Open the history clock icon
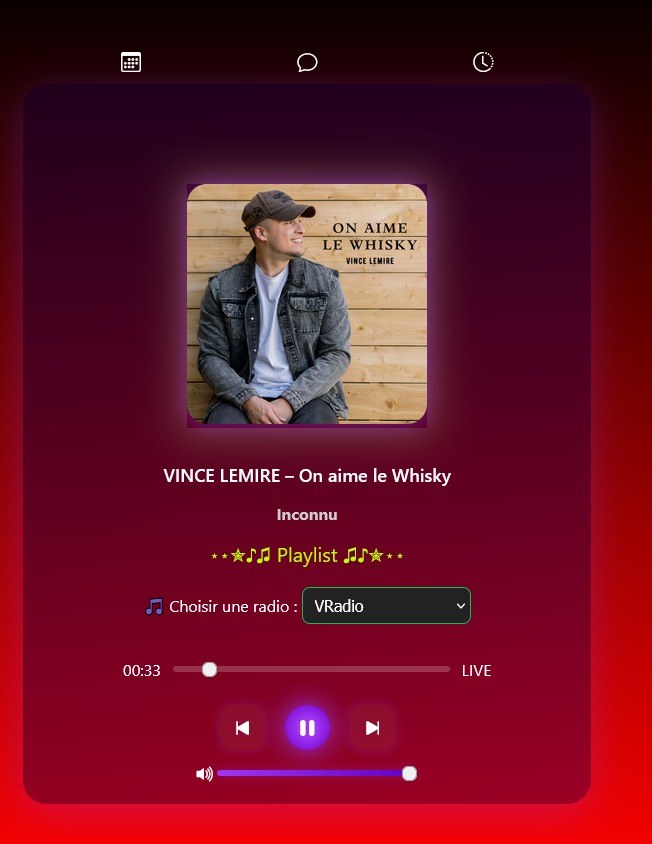The width and height of the screenshot is (652, 844). 483,62
